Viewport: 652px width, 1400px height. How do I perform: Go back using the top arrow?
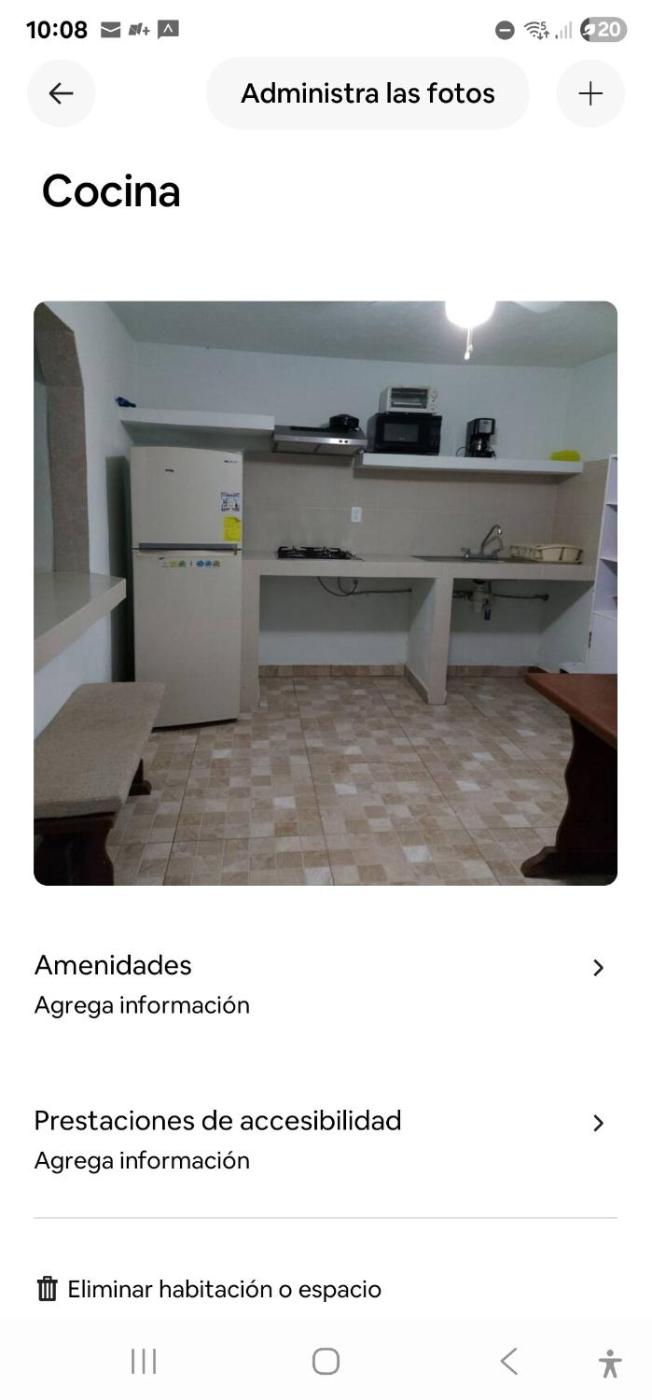(61, 94)
